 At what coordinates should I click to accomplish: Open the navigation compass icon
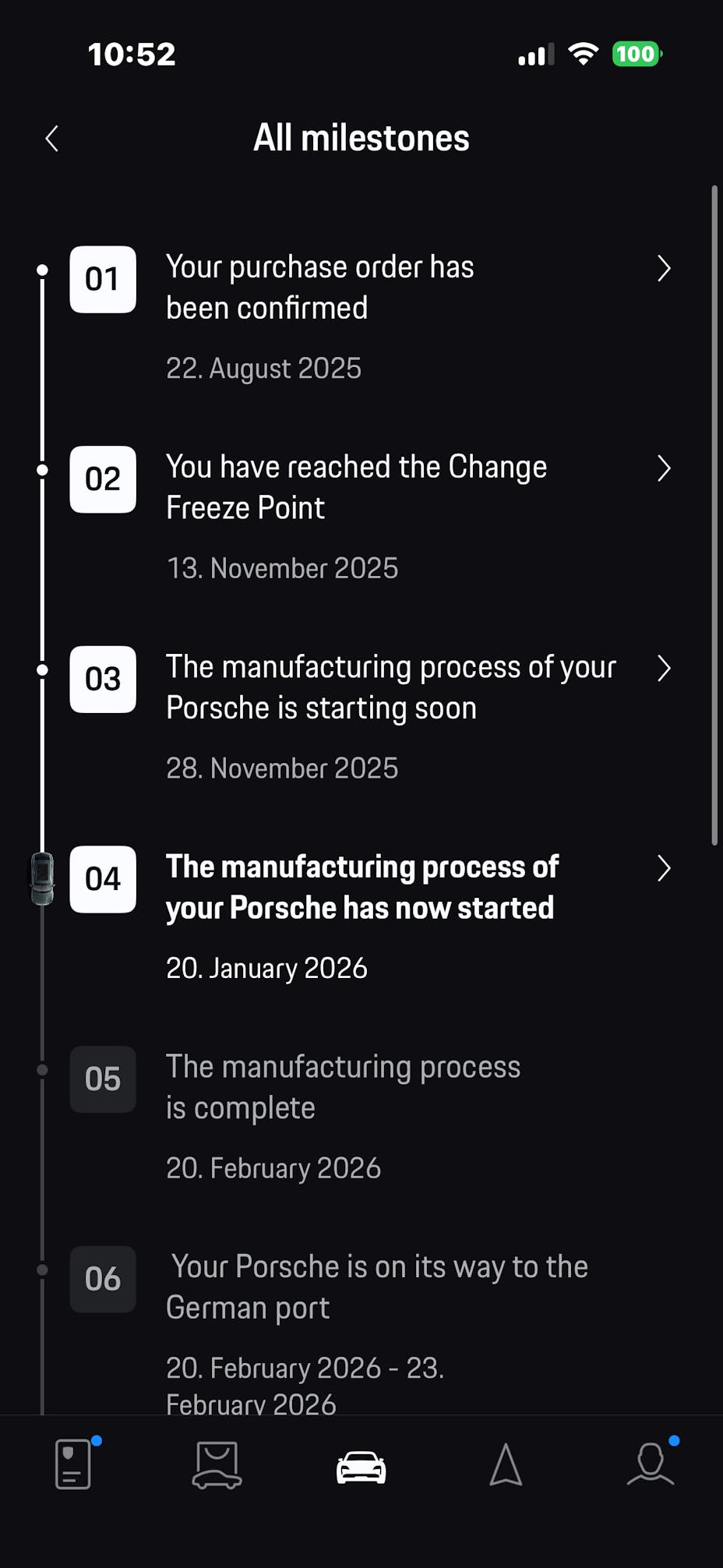pyautogui.click(x=506, y=1465)
